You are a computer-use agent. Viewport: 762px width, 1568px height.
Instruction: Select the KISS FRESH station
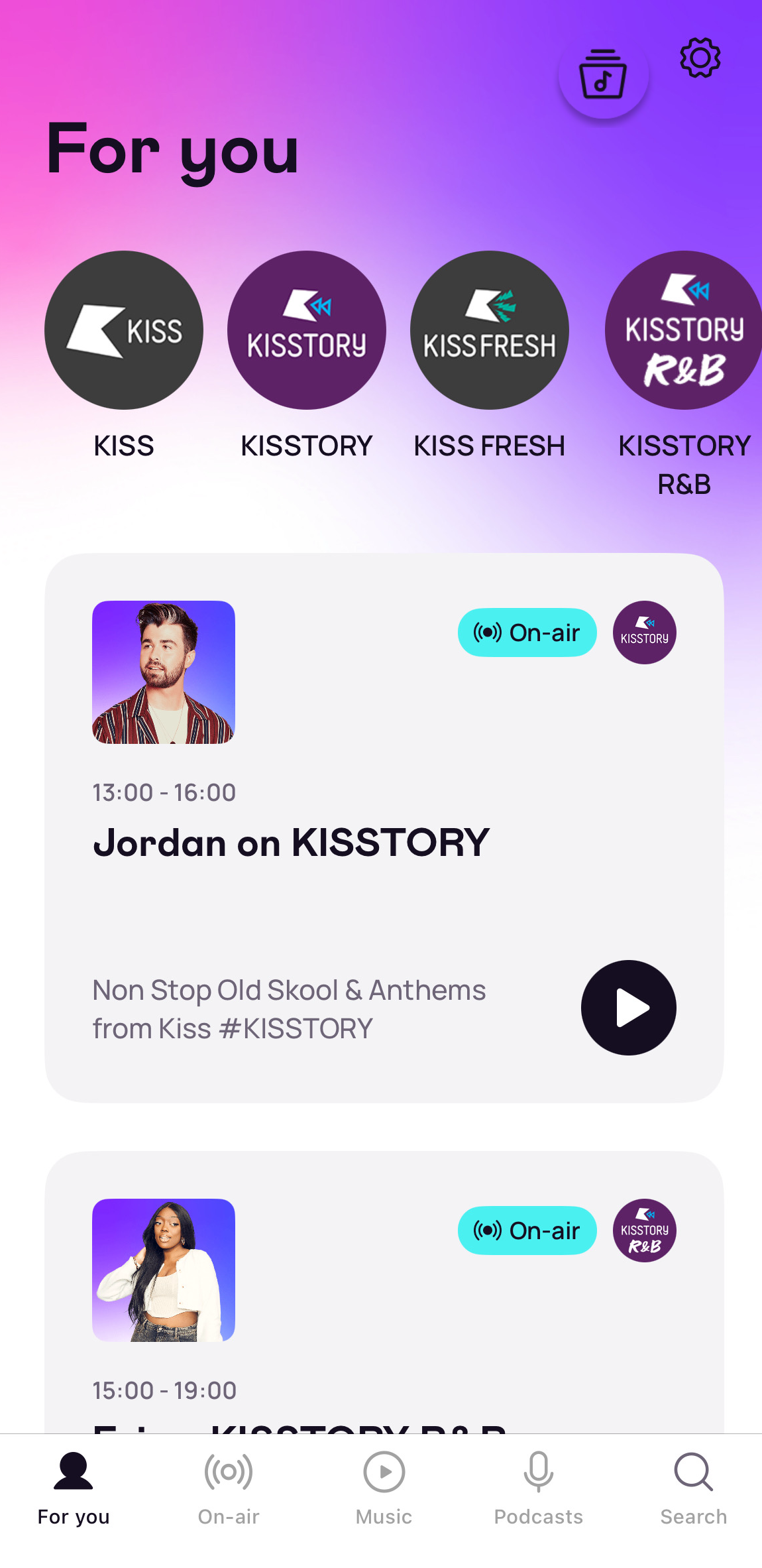tap(489, 330)
